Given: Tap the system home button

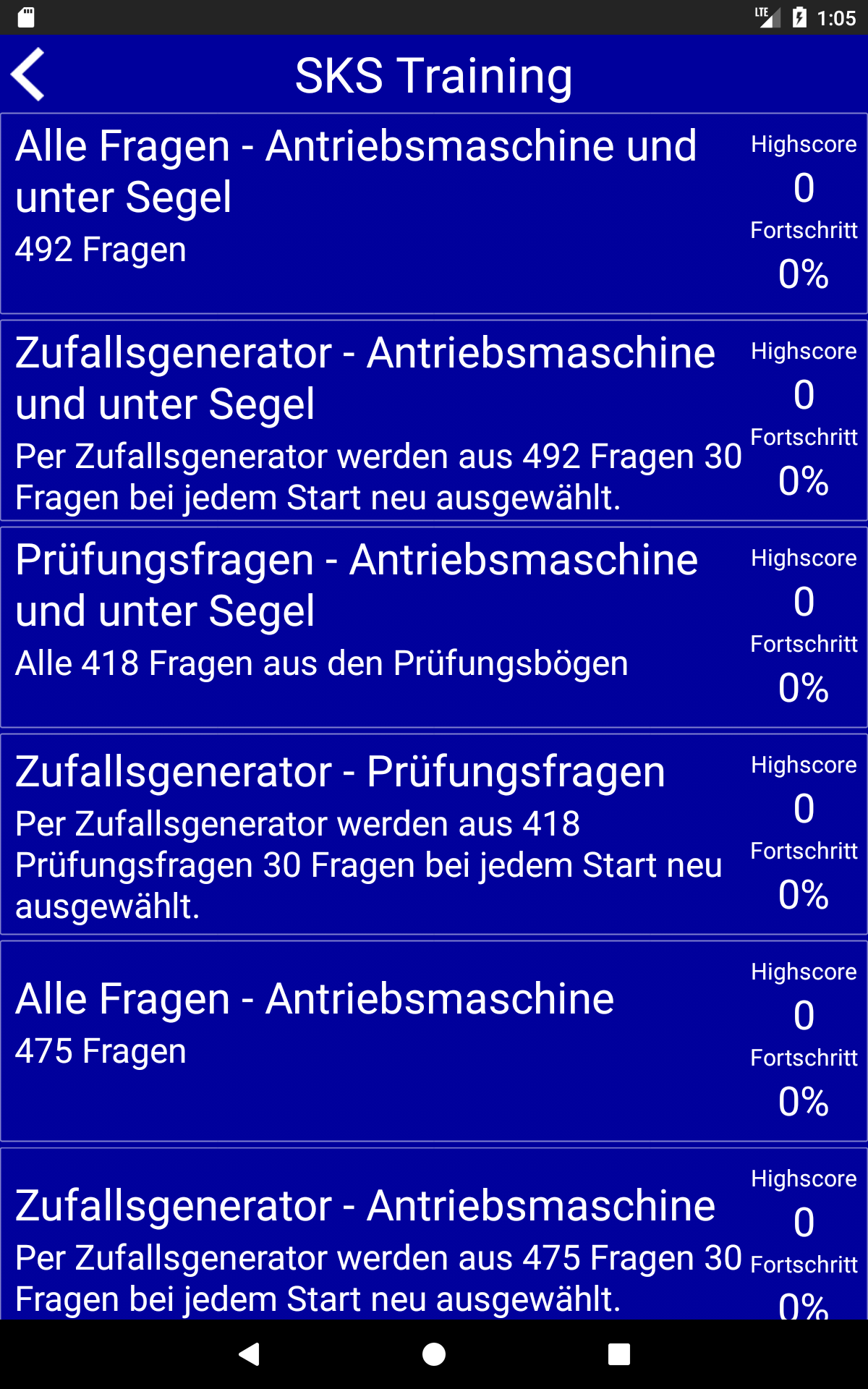Looking at the screenshot, I should pos(434,1354).
